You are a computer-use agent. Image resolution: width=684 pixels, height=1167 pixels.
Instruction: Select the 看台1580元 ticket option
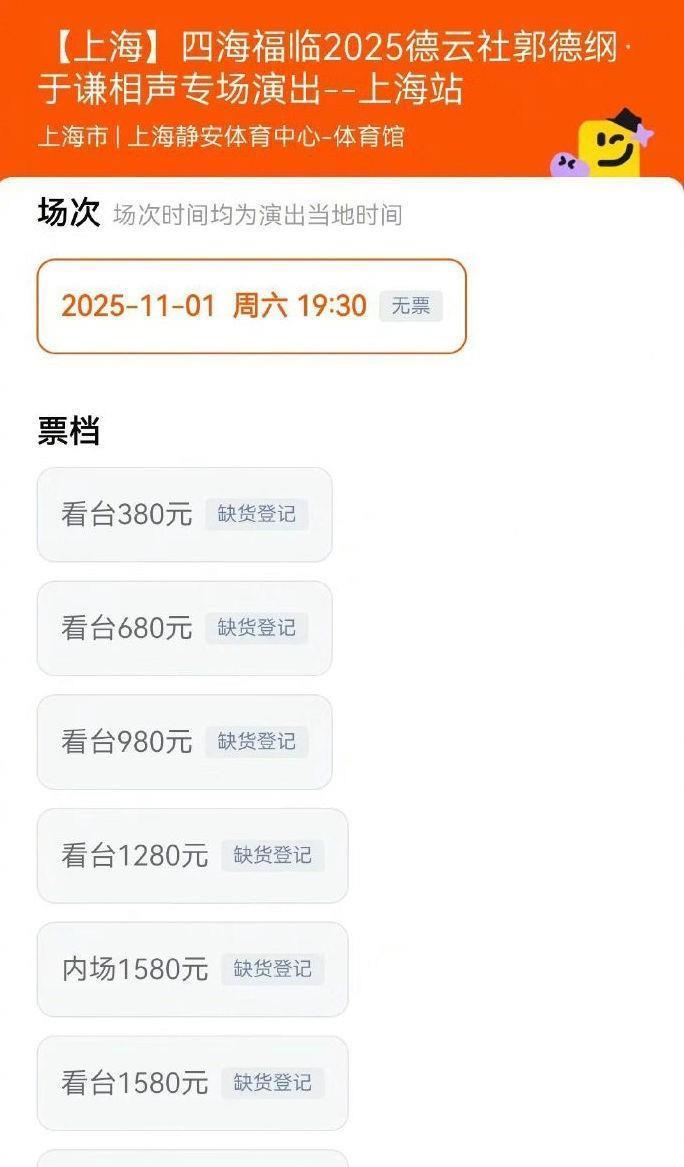coord(192,1083)
